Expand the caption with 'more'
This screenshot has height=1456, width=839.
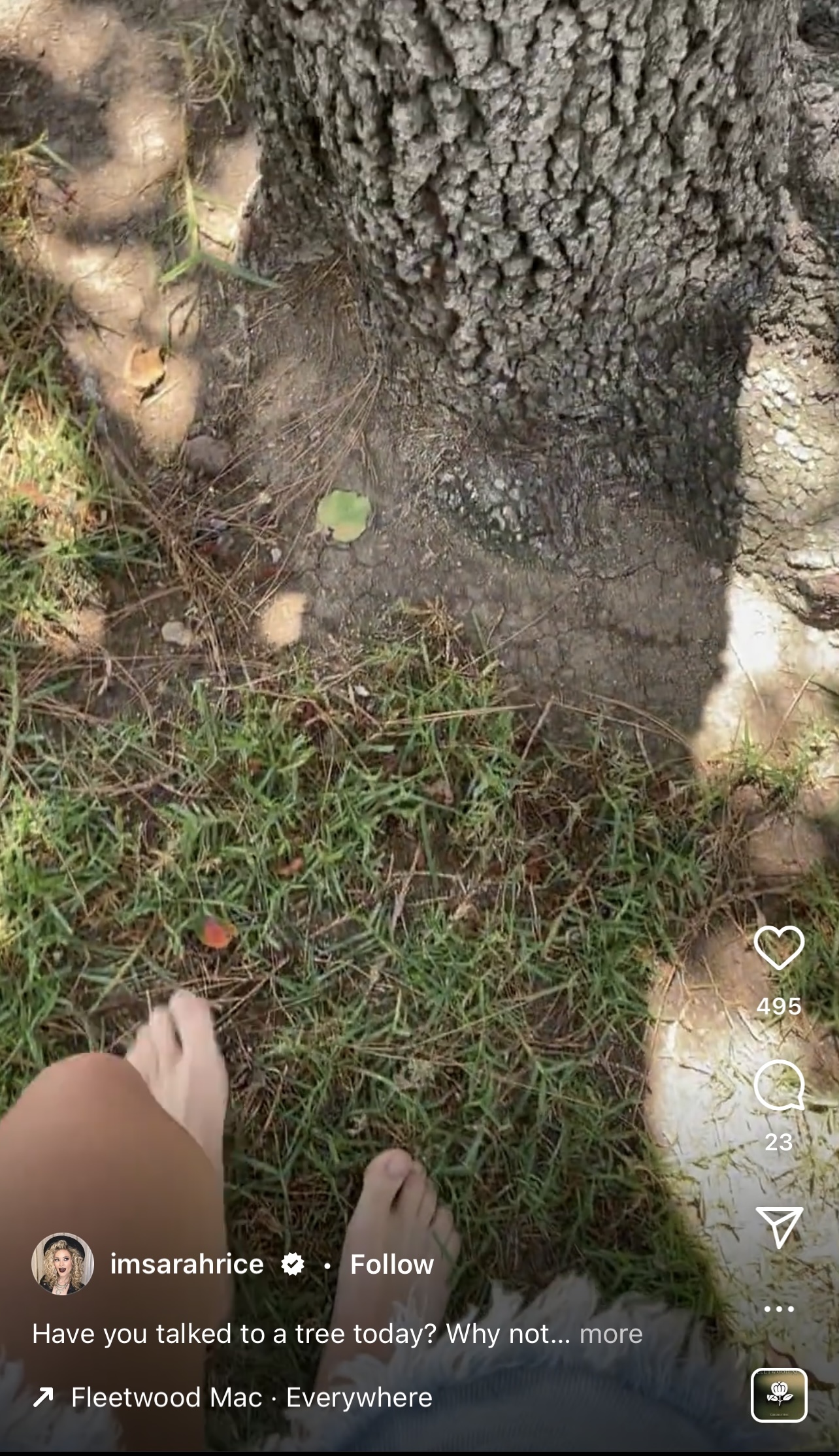pos(611,1334)
